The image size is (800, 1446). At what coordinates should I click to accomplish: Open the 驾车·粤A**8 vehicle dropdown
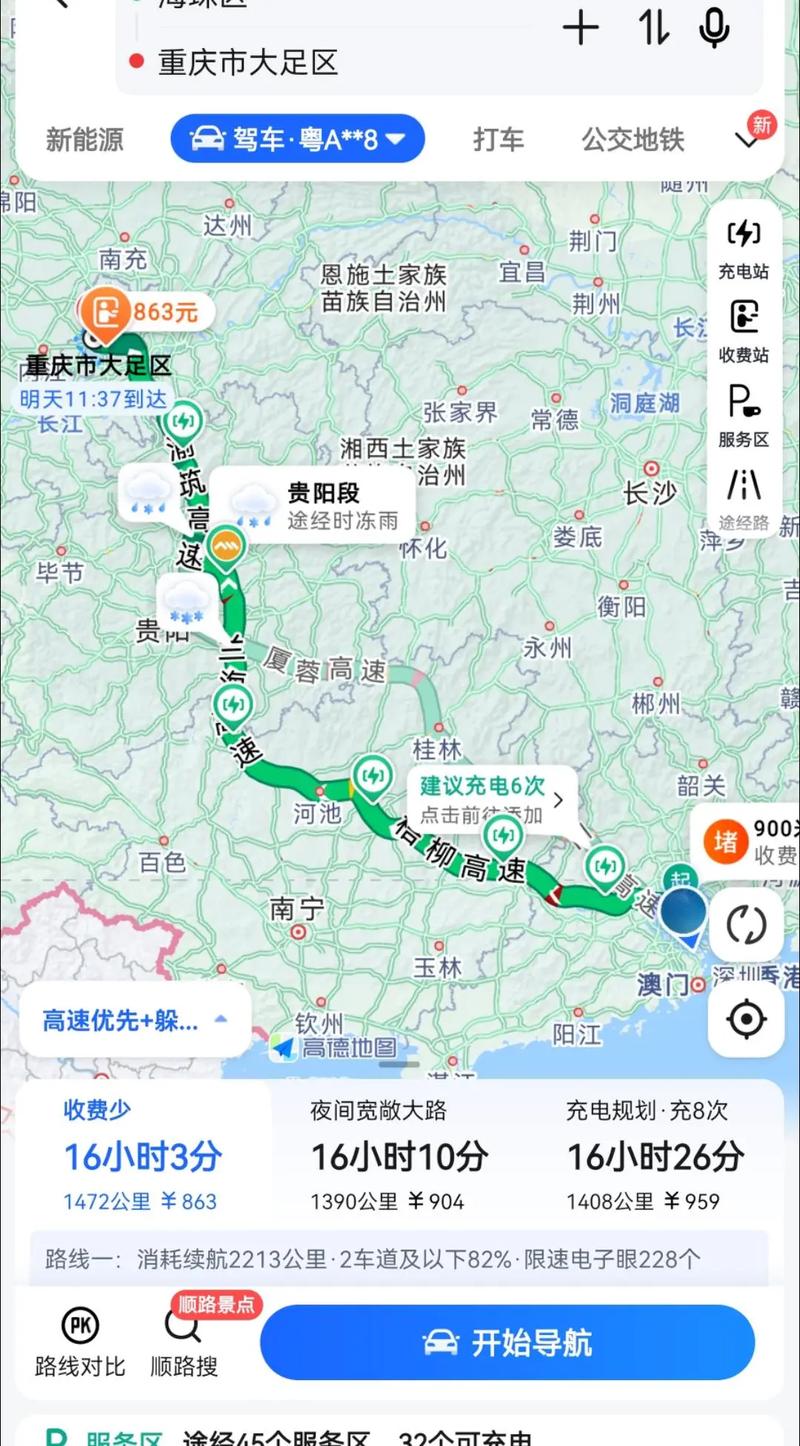point(298,139)
